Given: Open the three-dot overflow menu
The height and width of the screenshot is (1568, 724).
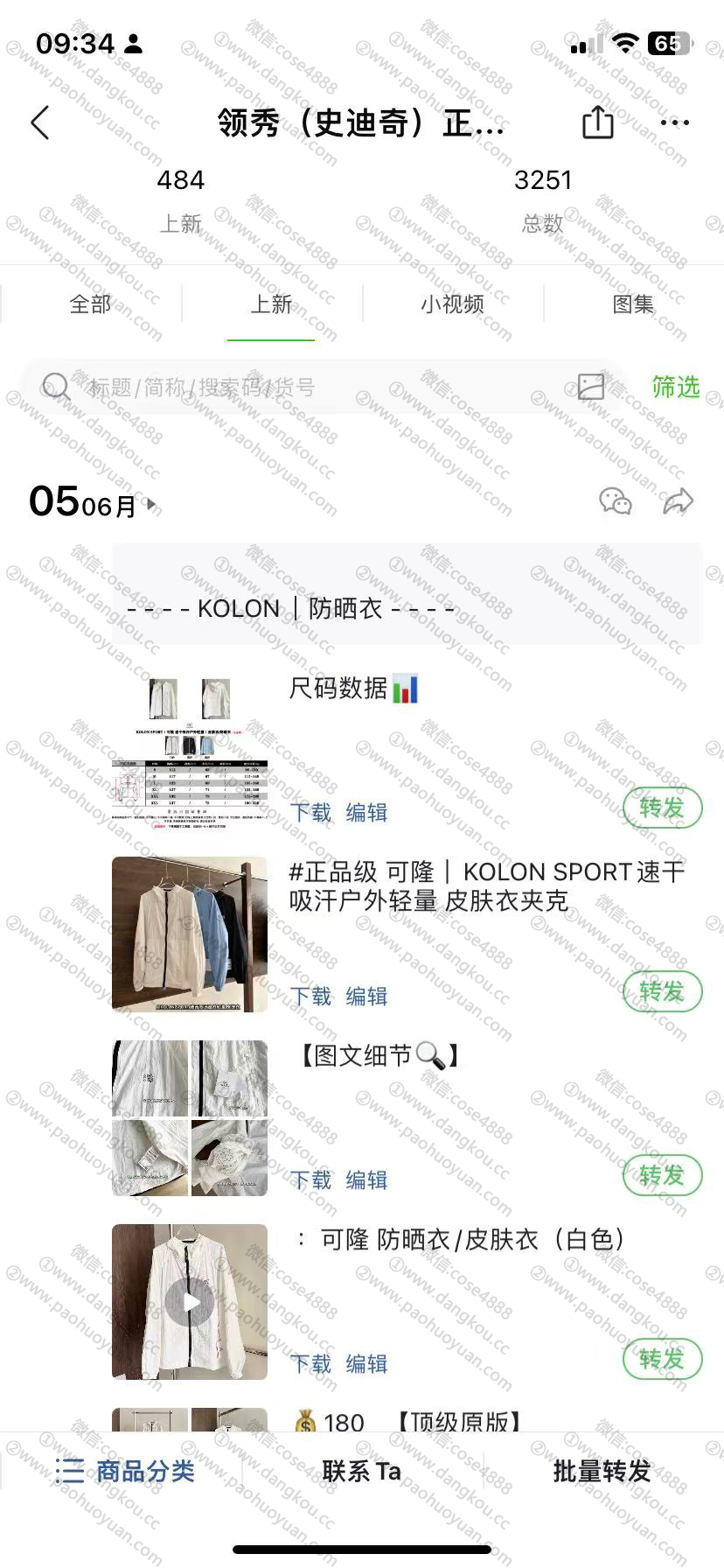Looking at the screenshot, I should [x=675, y=123].
